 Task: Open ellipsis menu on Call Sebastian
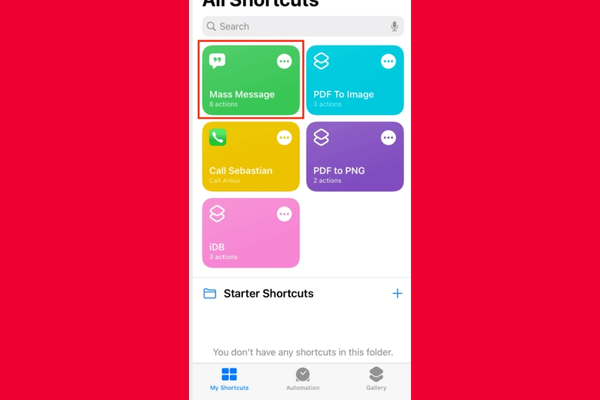point(284,138)
